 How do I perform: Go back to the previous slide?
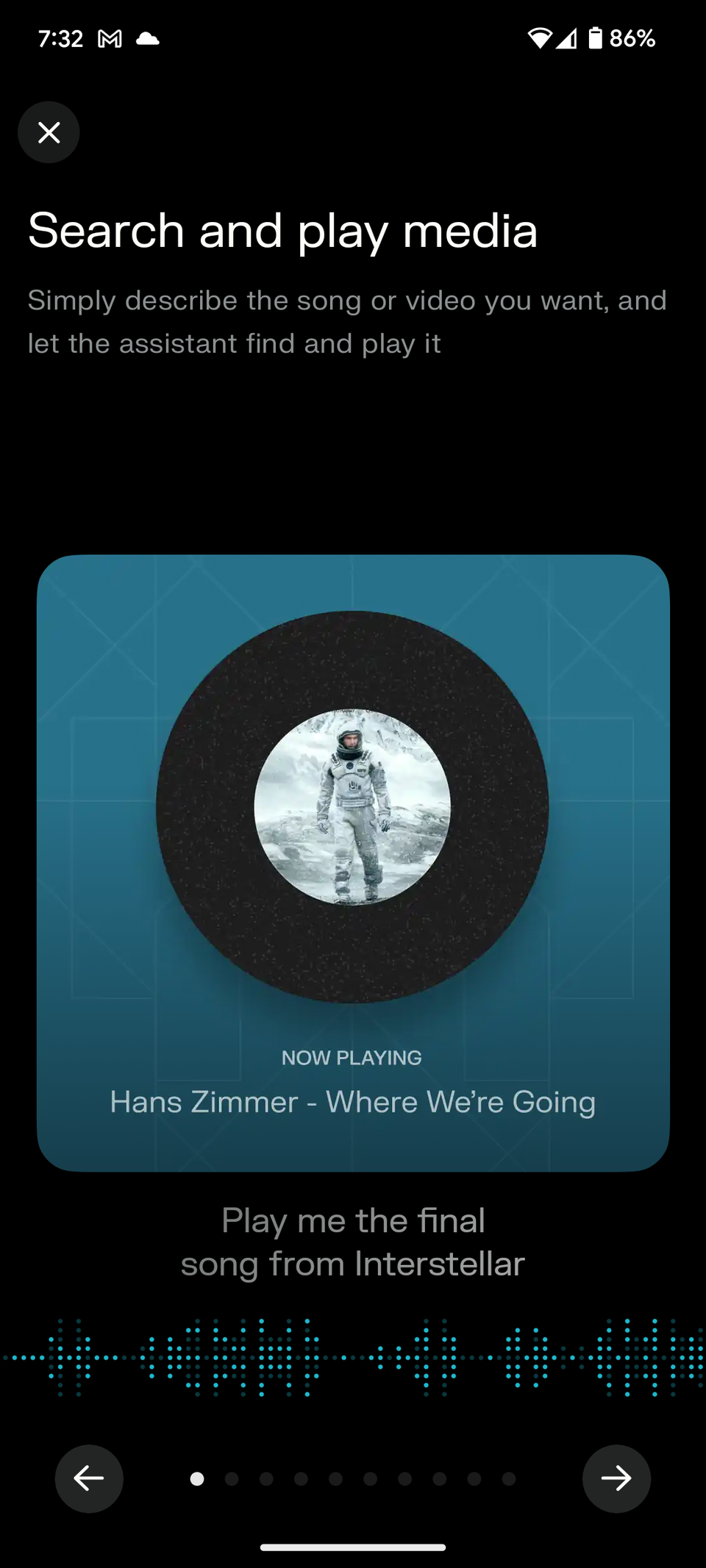click(89, 1478)
